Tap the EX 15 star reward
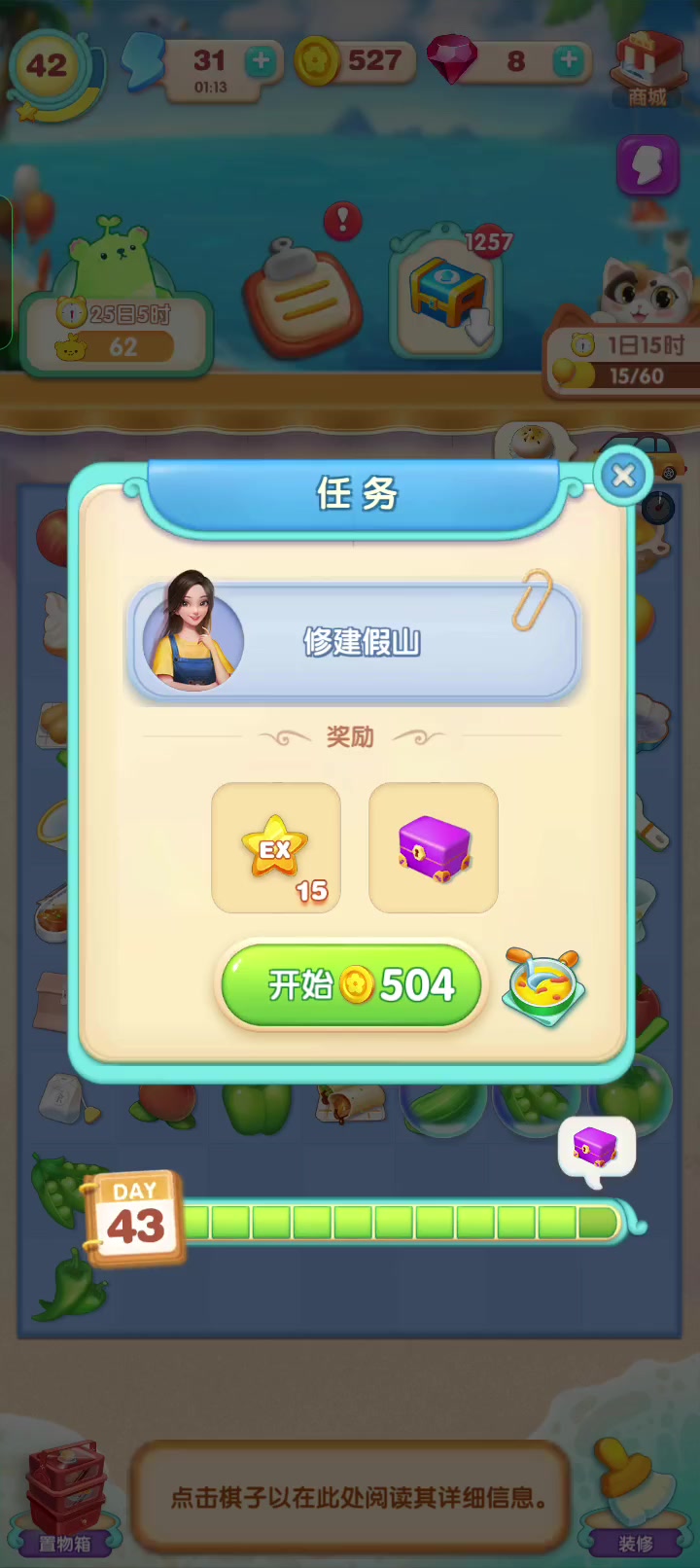The image size is (700, 1568). 276,847
